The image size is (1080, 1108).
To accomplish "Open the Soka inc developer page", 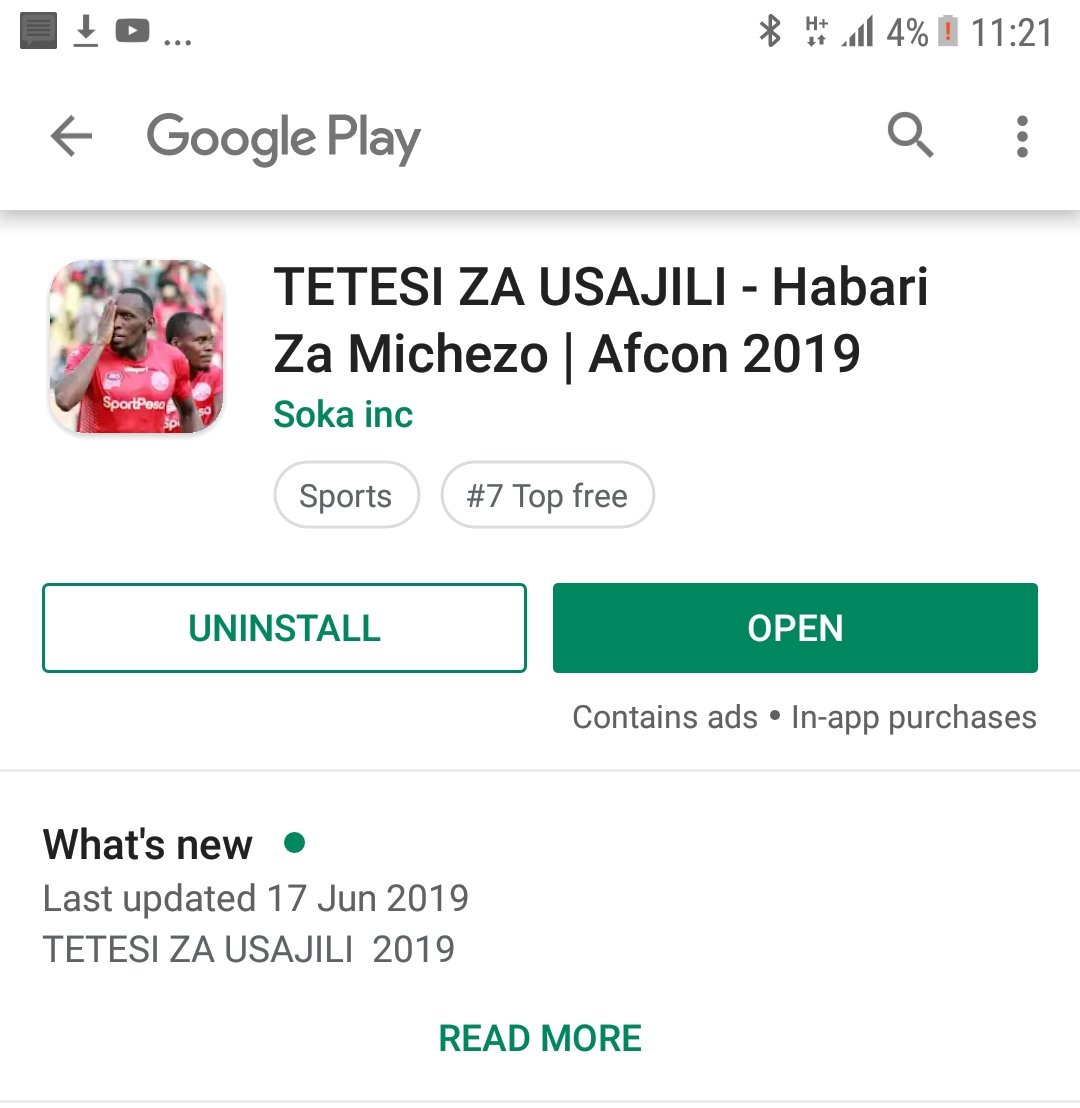I will [343, 414].
